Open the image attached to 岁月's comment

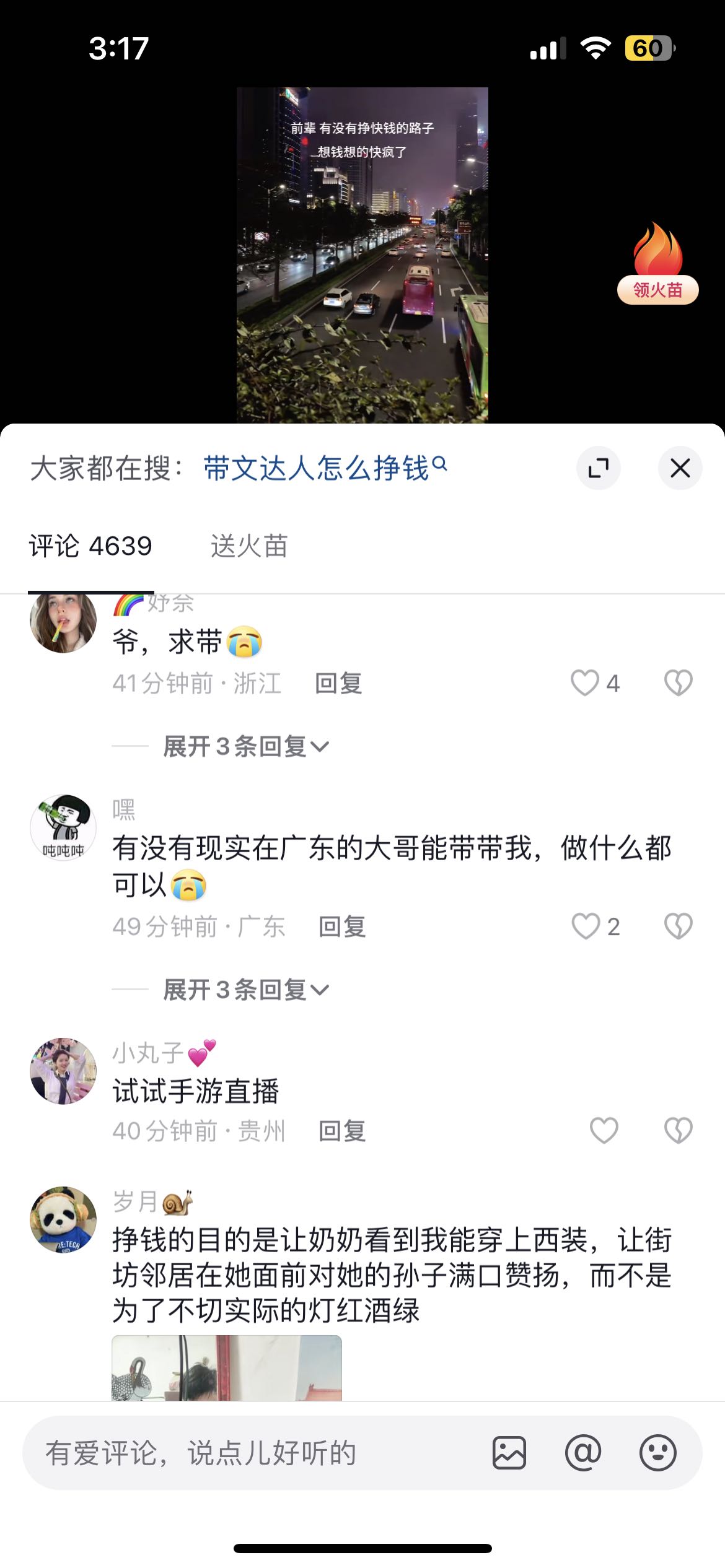227,1367
